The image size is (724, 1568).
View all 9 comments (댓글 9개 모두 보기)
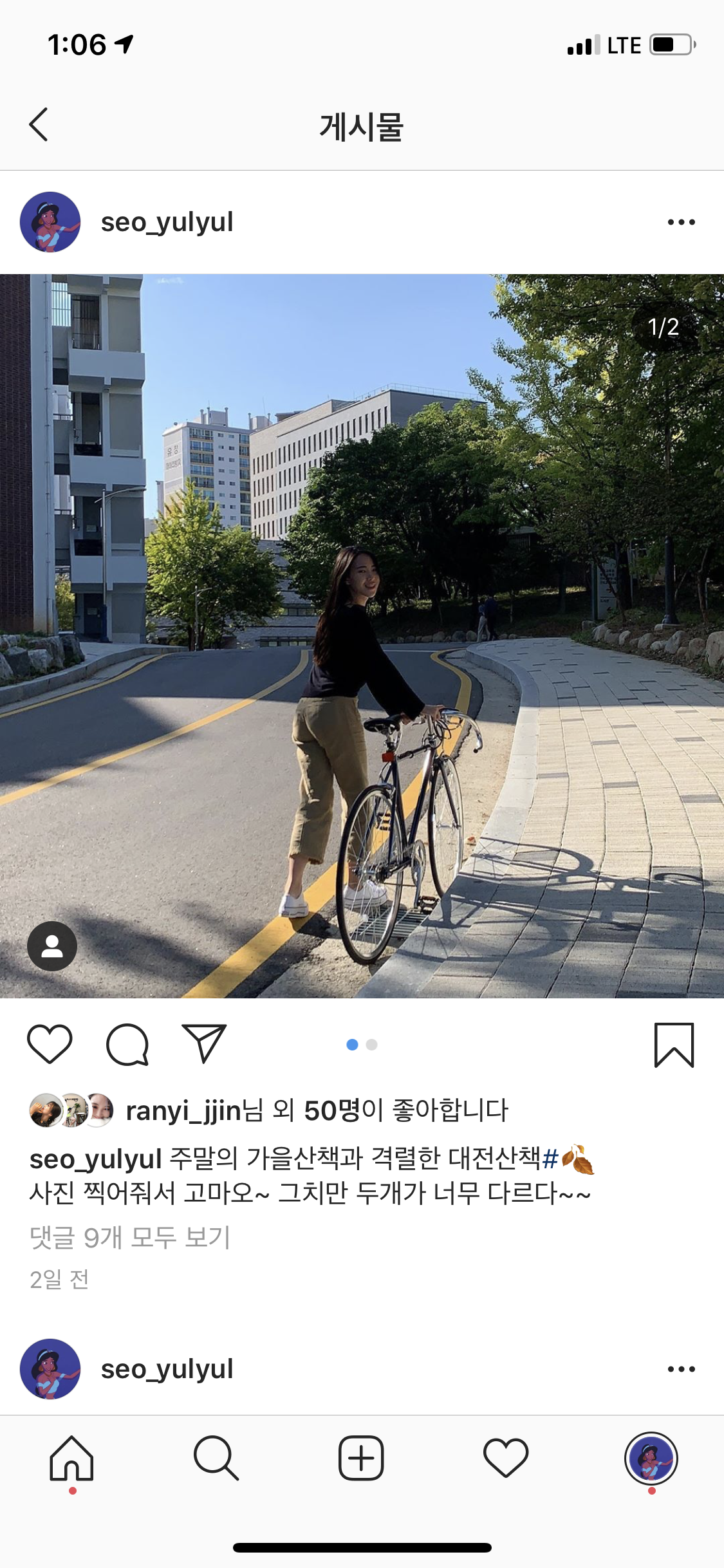point(129,1237)
